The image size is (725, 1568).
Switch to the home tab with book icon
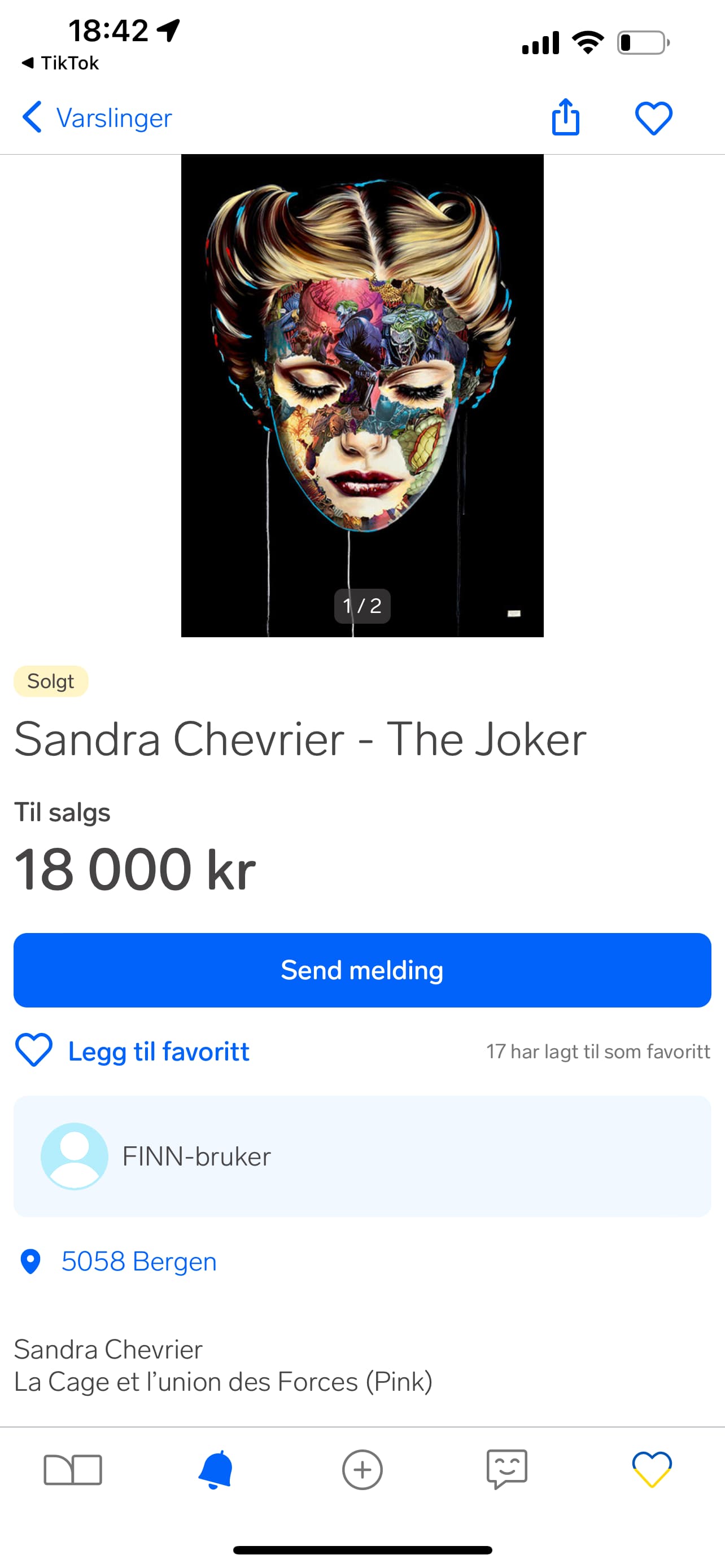(73, 1469)
